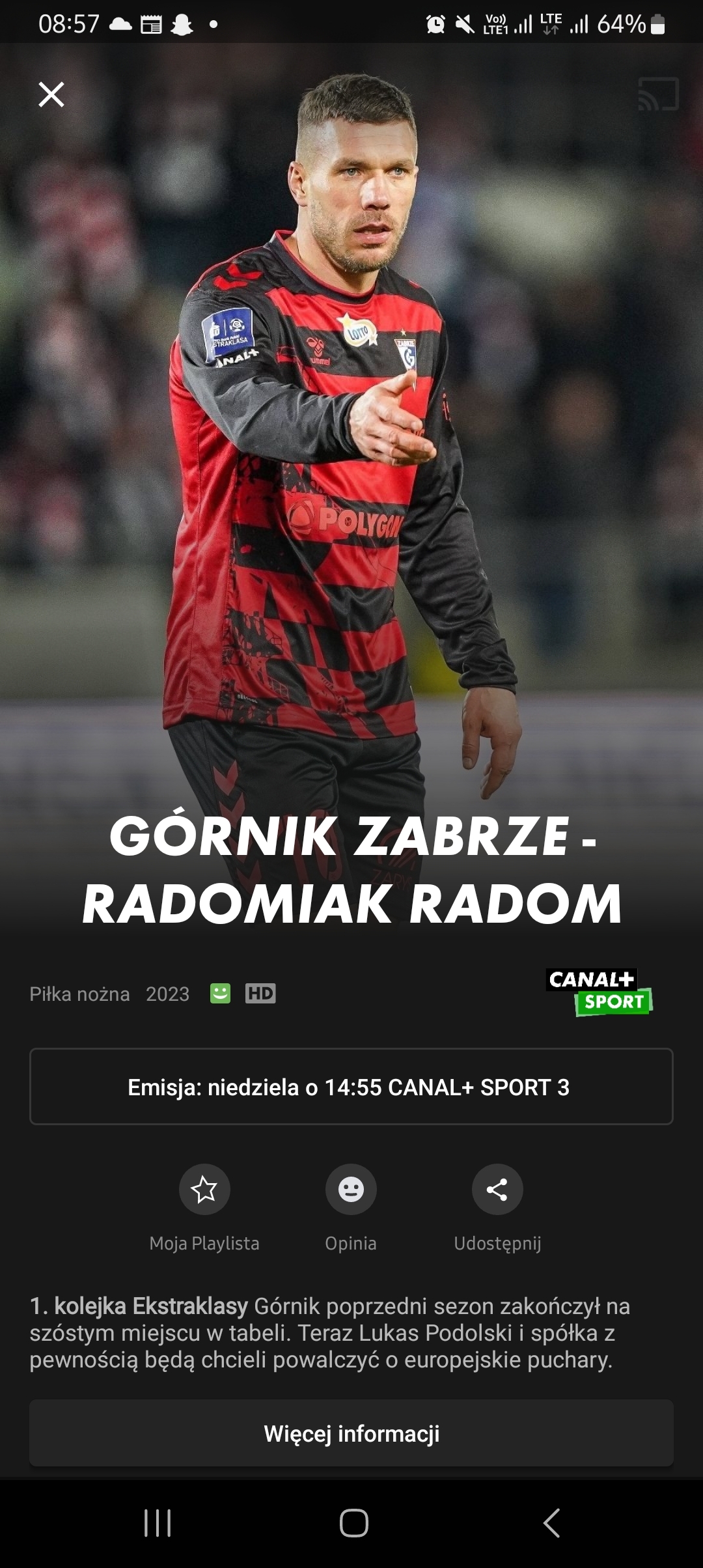Close the match details page

pos(51,94)
